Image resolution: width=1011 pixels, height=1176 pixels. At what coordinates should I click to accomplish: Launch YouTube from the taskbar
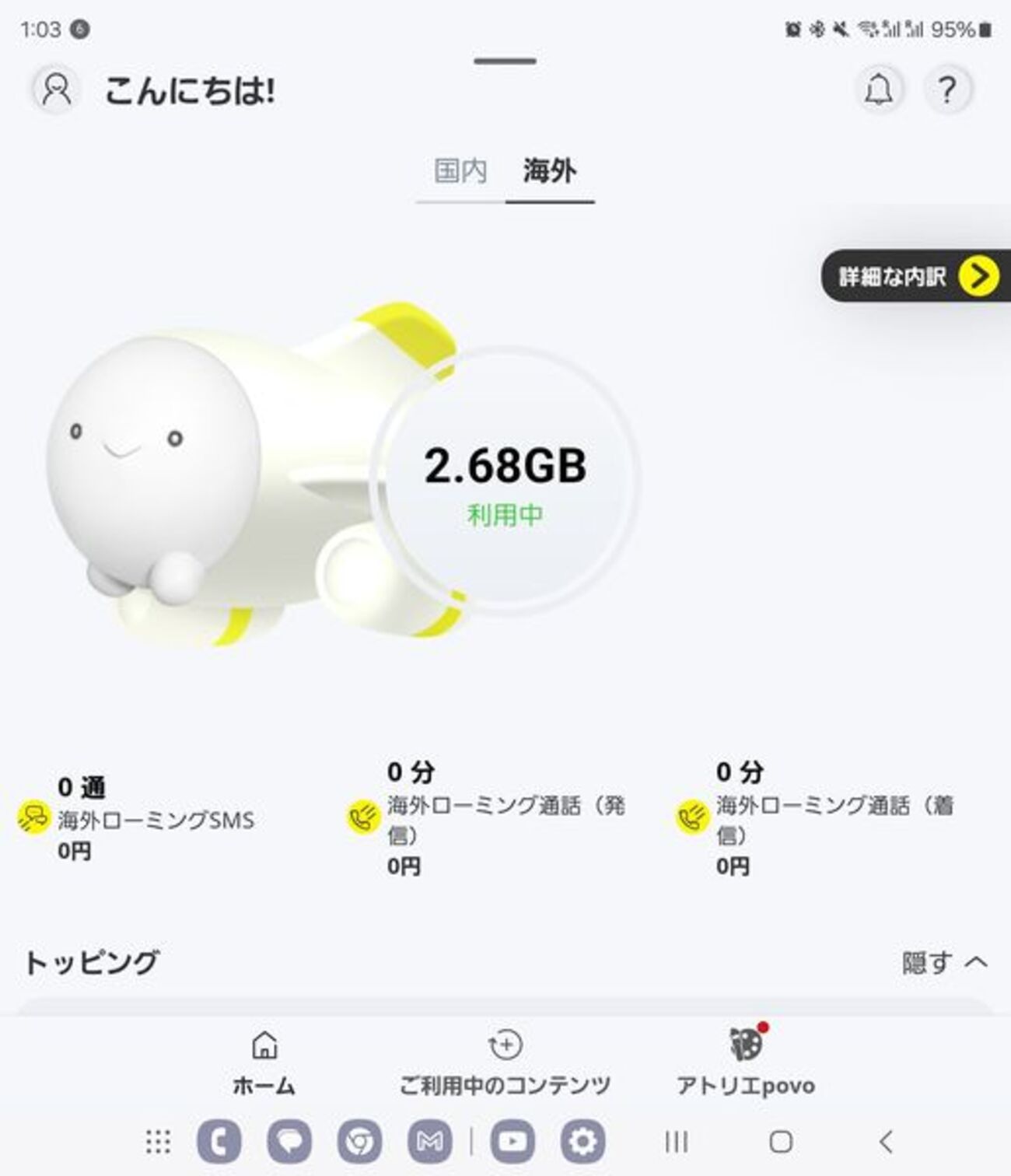coord(512,1142)
